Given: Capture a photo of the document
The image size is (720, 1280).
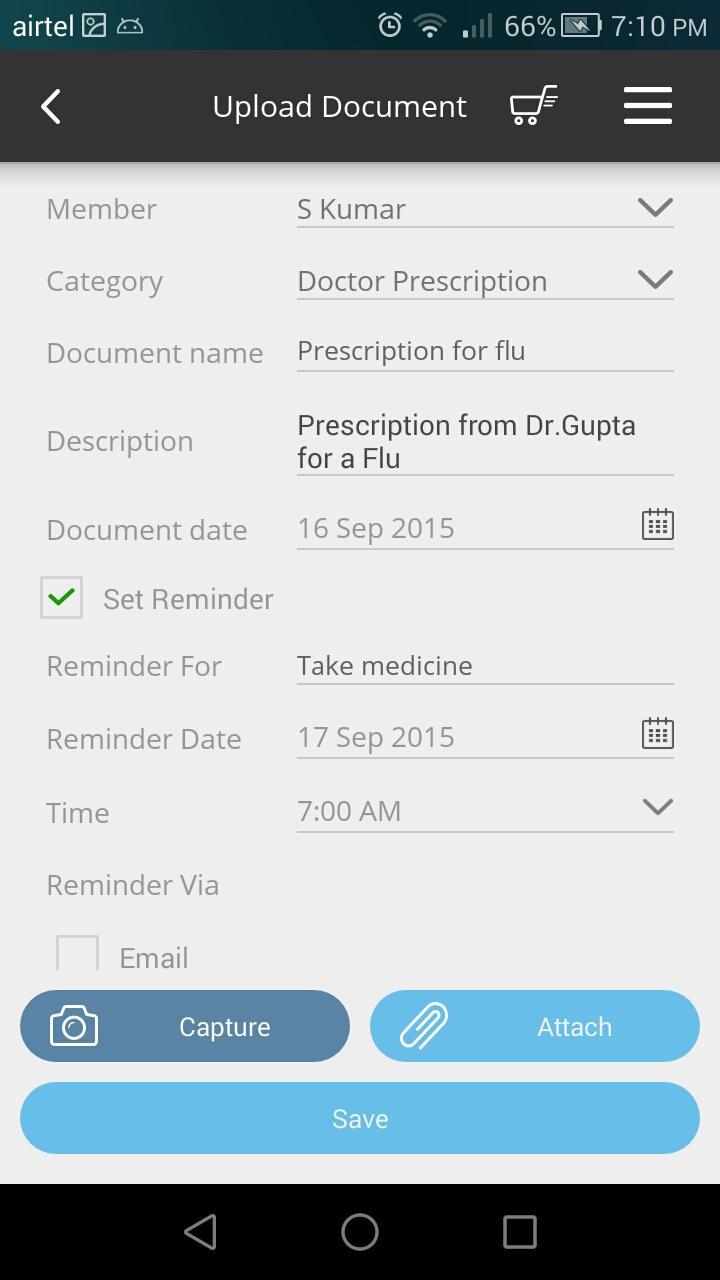Looking at the screenshot, I should [185, 1026].
